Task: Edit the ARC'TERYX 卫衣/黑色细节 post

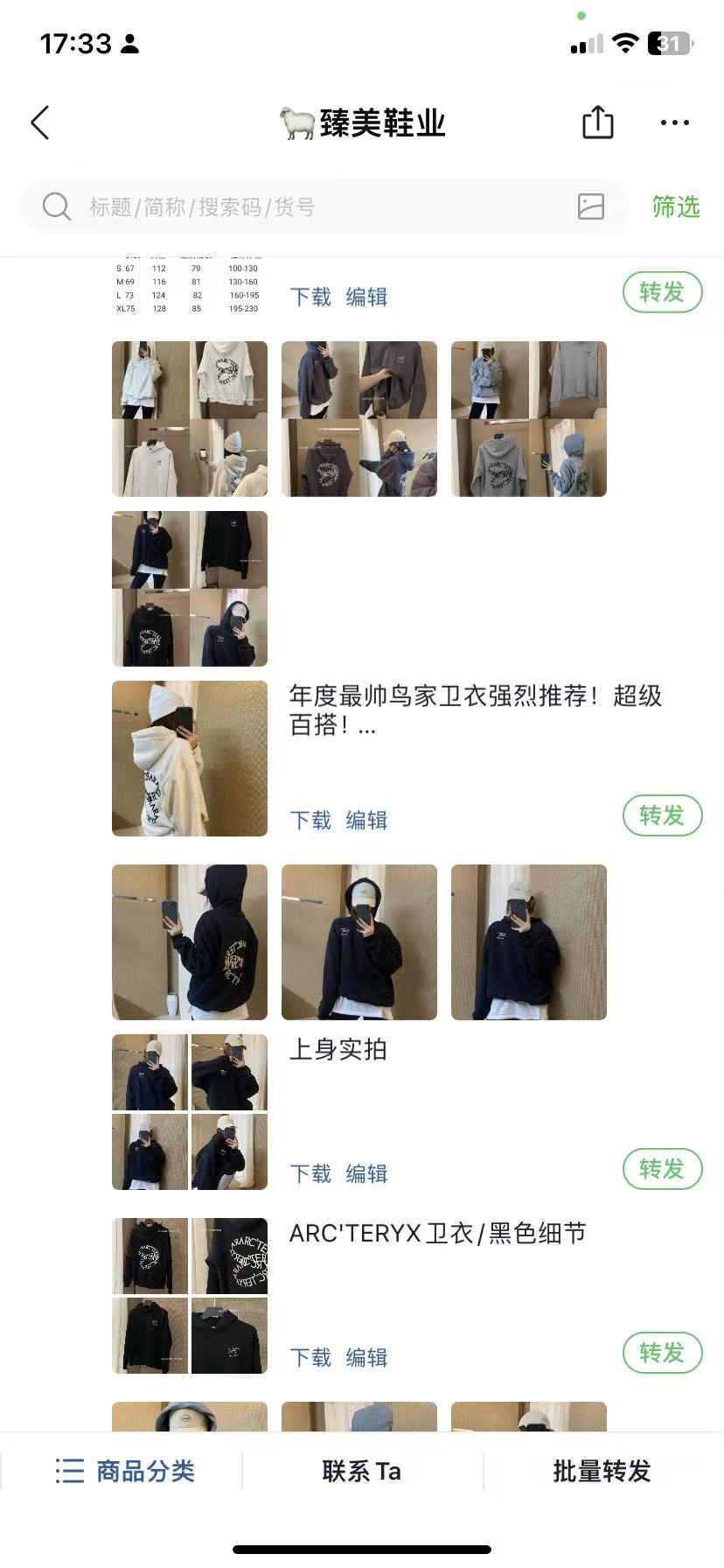Action: [366, 1357]
